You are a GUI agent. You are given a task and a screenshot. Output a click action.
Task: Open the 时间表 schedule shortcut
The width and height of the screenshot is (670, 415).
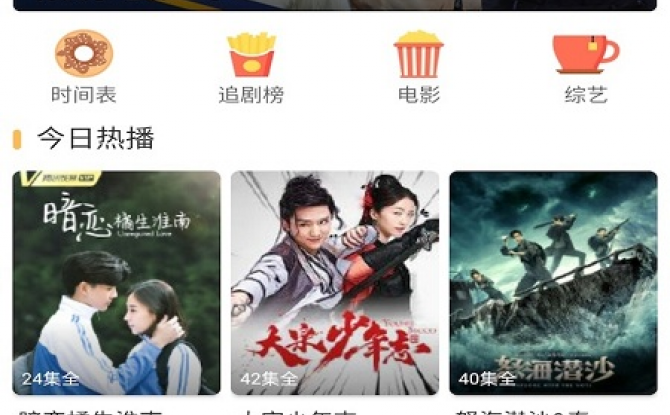click(x=84, y=66)
